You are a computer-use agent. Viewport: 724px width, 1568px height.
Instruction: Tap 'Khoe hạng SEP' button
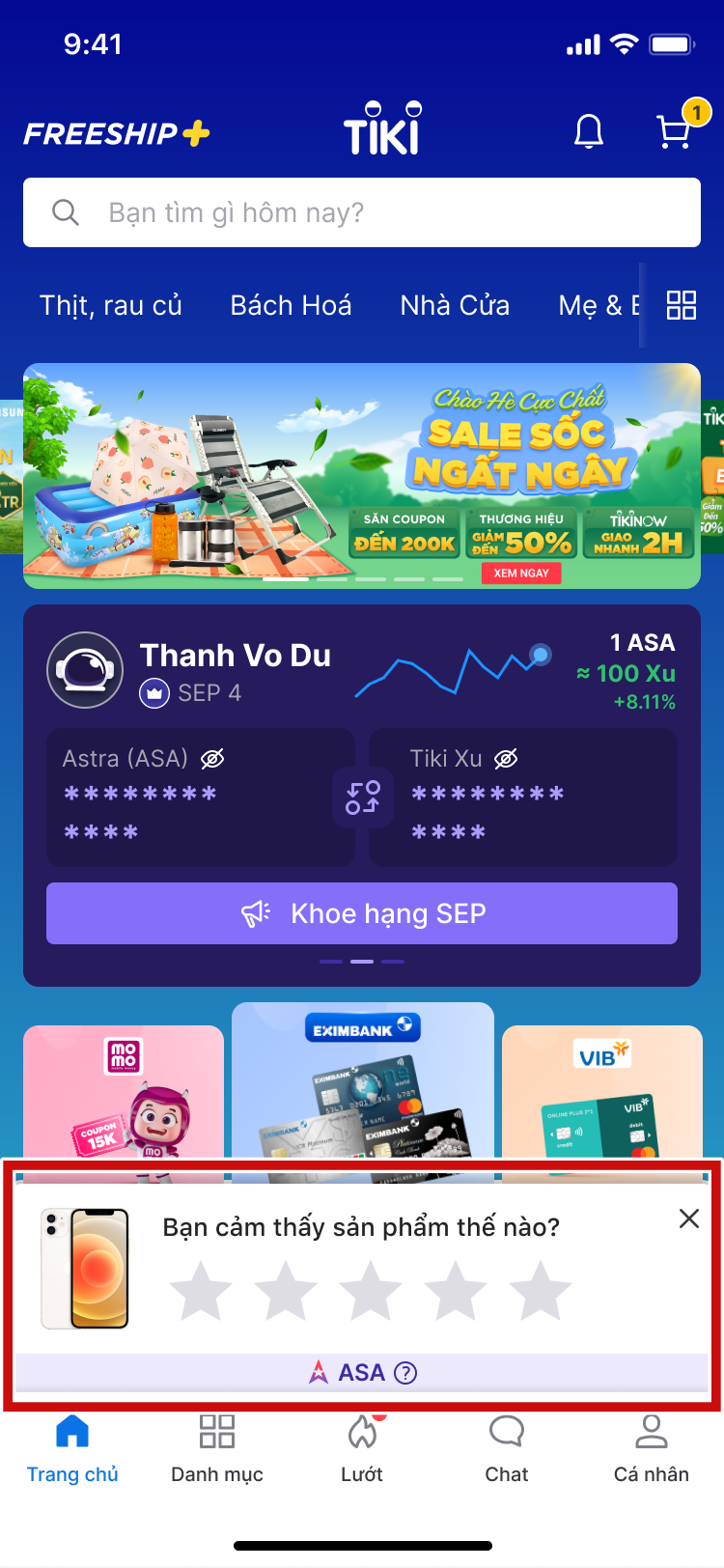tap(362, 913)
